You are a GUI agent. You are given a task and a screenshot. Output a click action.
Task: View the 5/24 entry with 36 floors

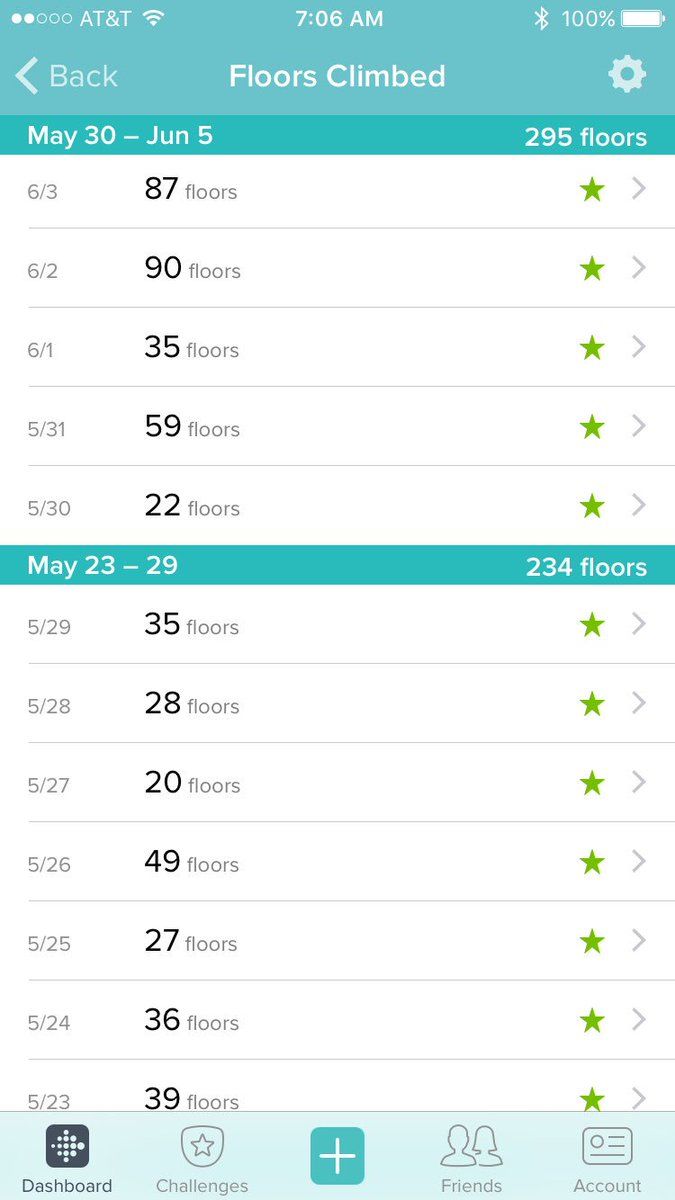[337, 1020]
